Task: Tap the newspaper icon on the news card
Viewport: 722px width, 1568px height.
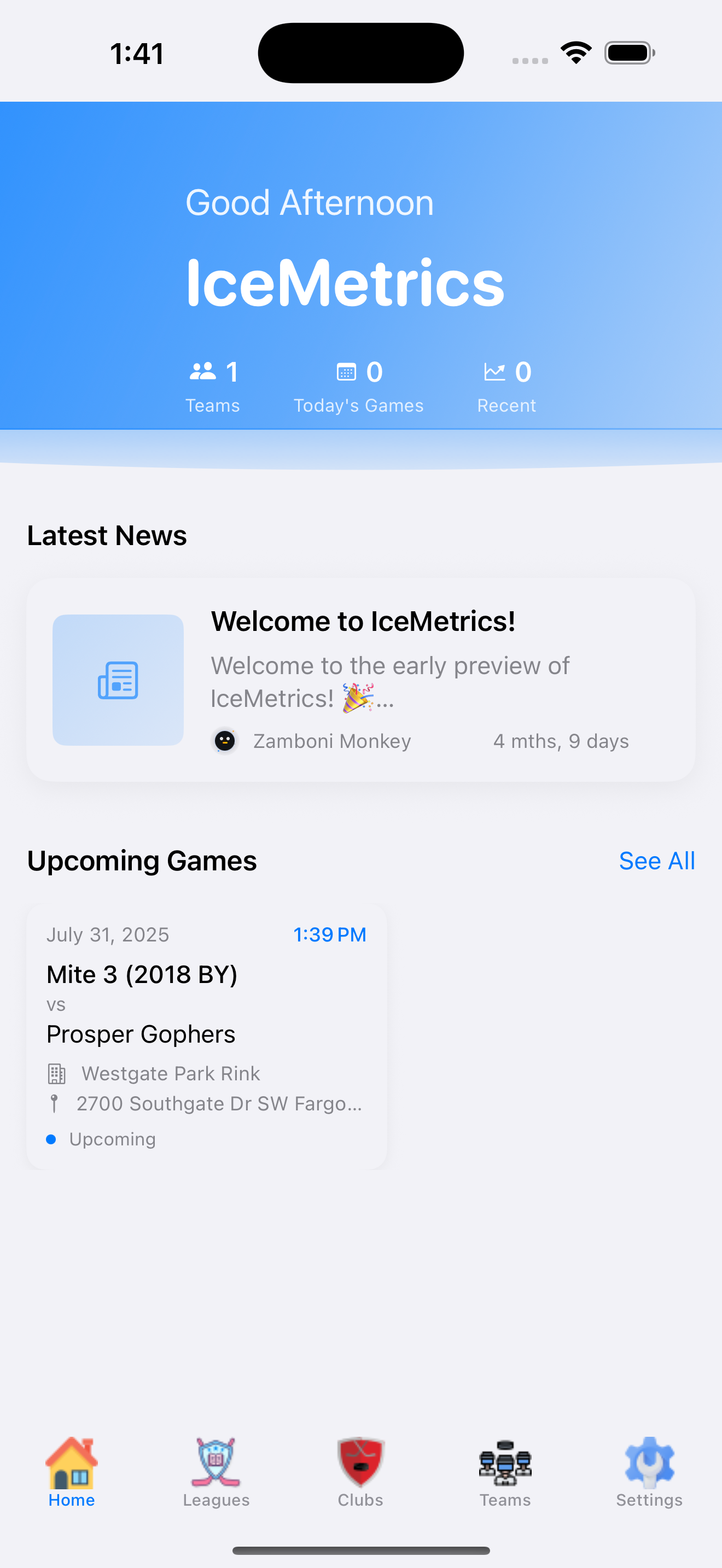Action: [x=118, y=681]
